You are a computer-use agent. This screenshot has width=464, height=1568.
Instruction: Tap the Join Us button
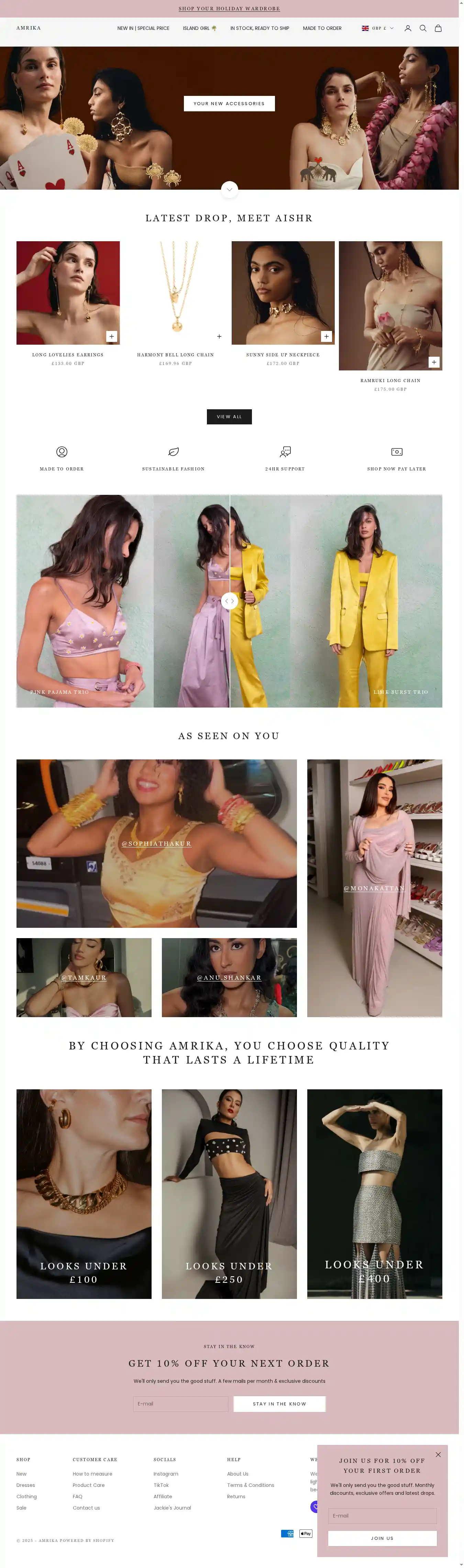(x=382, y=1538)
